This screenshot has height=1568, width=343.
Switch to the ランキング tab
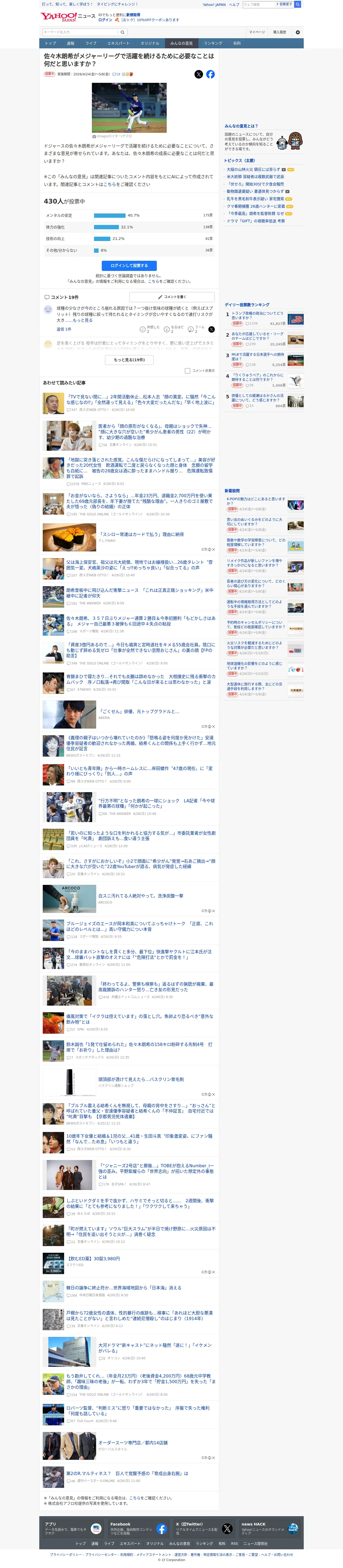click(x=213, y=43)
